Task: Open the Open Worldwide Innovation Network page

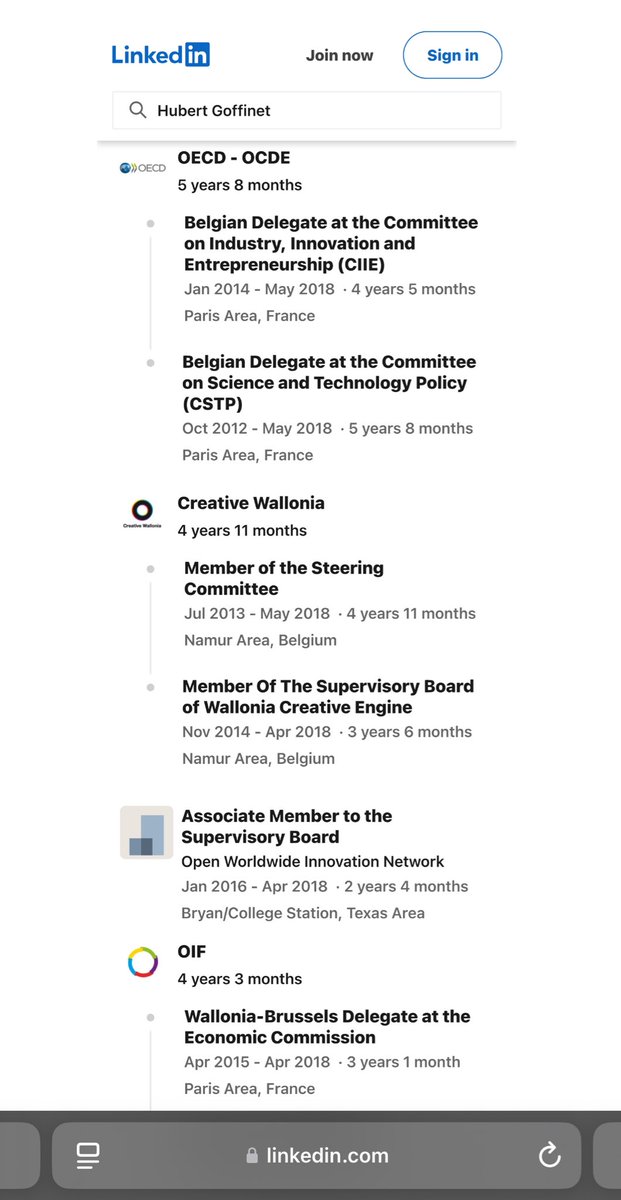Action: pos(312,861)
